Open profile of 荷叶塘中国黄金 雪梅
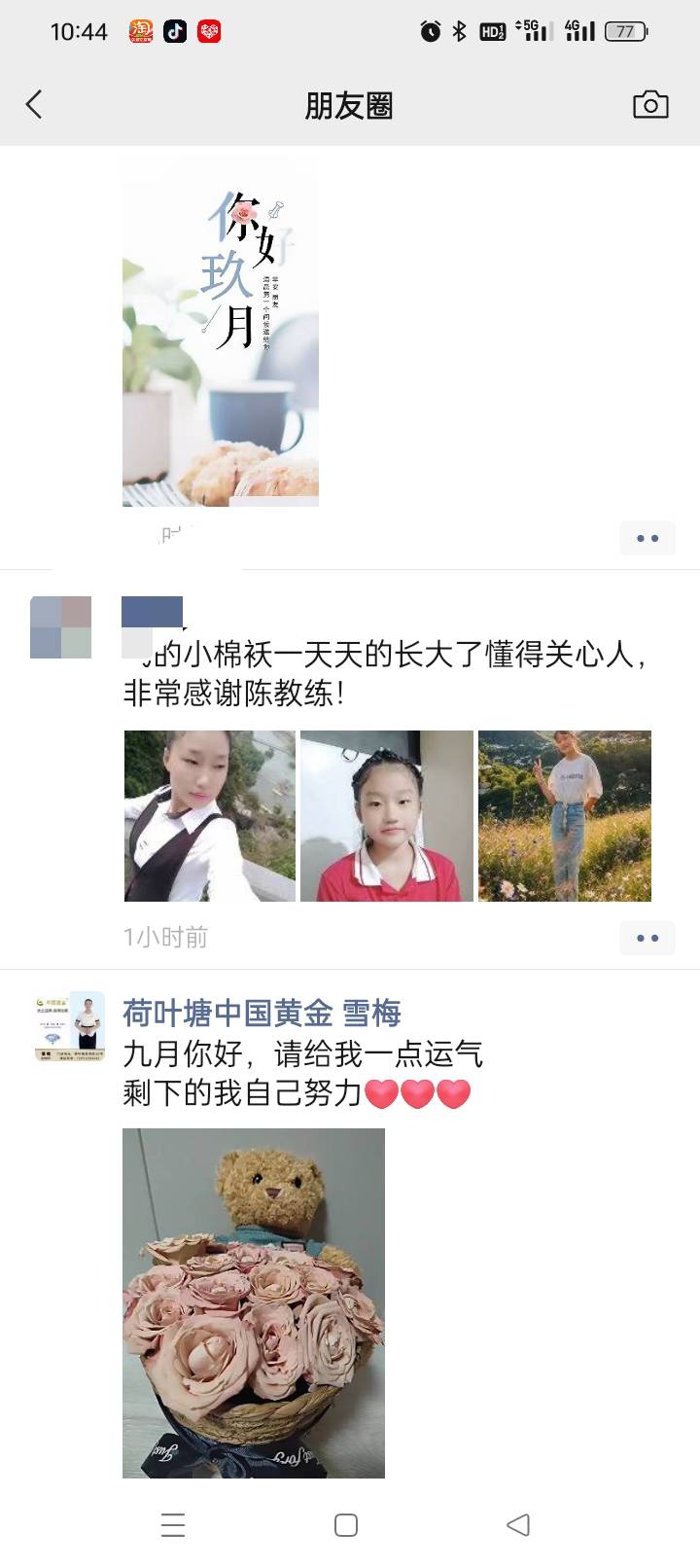700x1568 pixels. pyautogui.click(x=262, y=1014)
